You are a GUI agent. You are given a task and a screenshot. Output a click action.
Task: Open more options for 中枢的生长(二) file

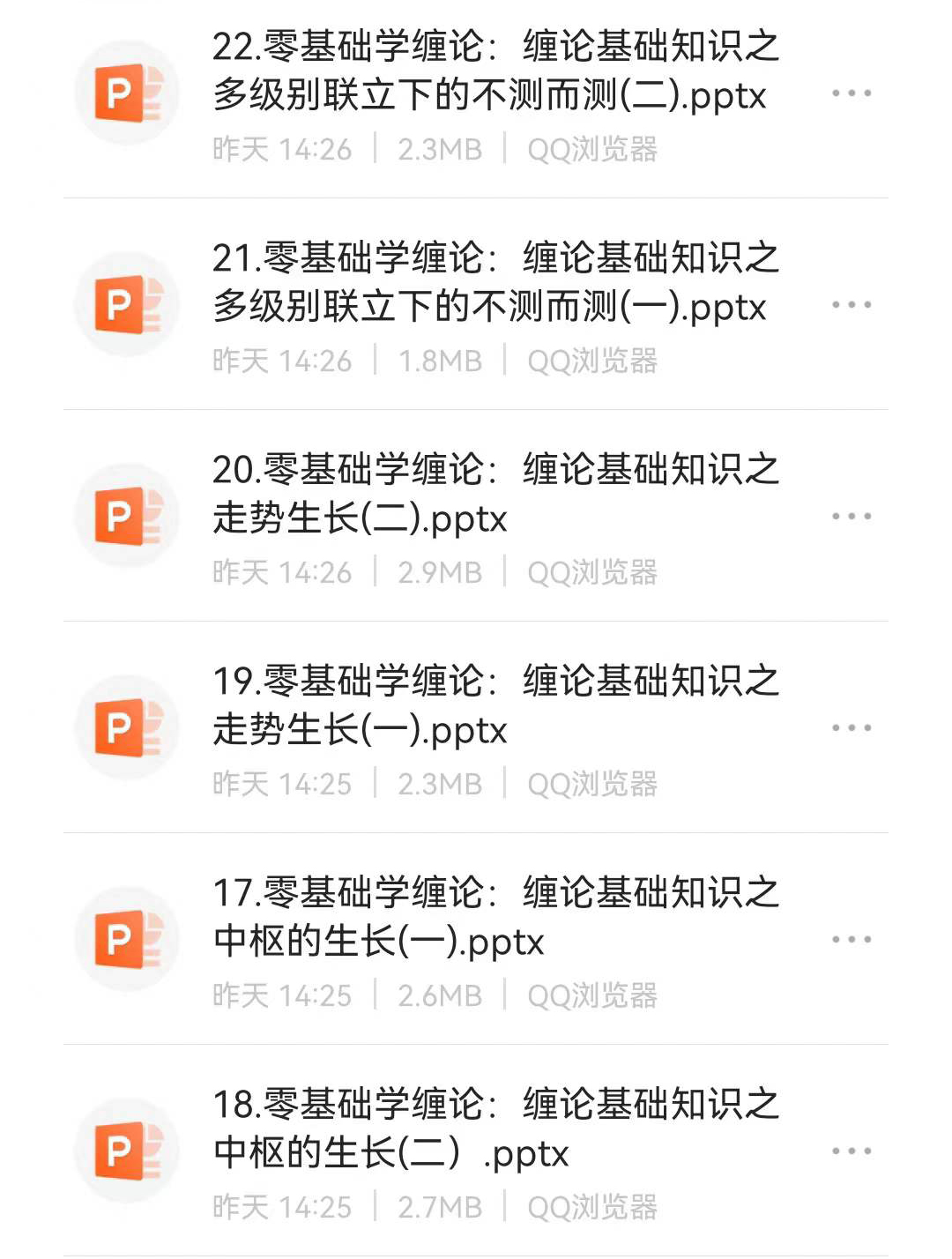point(852,1150)
